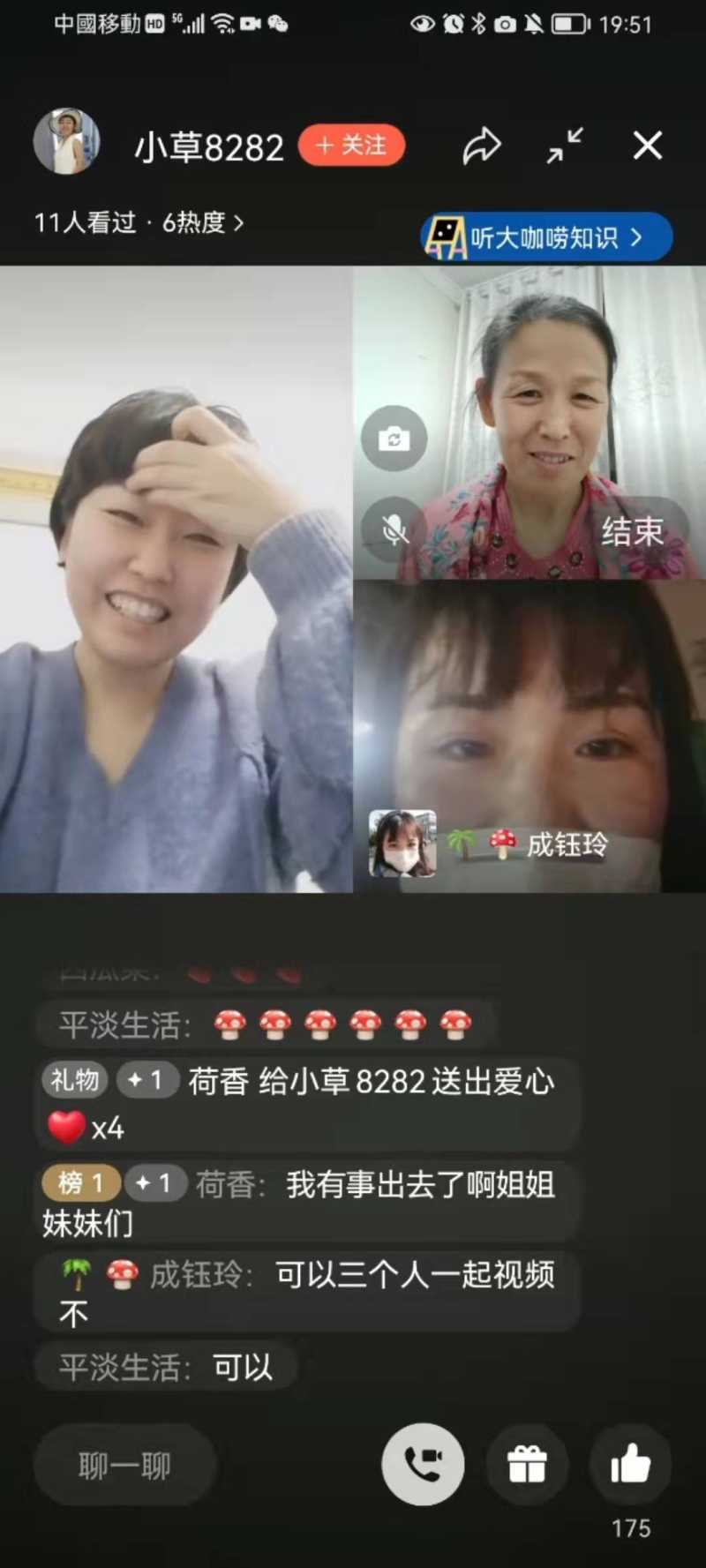Share this live stream
This screenshot has height=1568, width=706.
pos(482,146)
